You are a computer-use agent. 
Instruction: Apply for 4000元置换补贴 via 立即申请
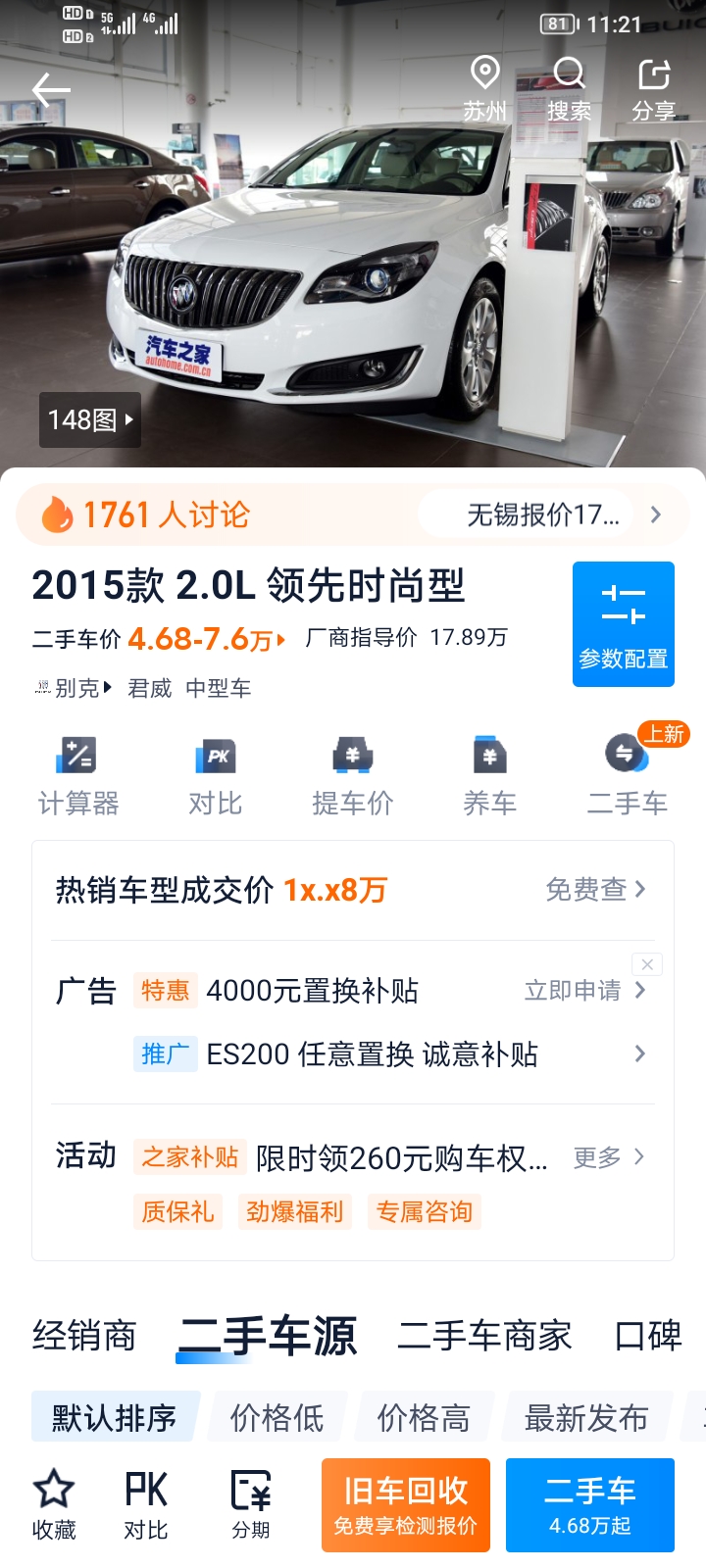(585, 991)
